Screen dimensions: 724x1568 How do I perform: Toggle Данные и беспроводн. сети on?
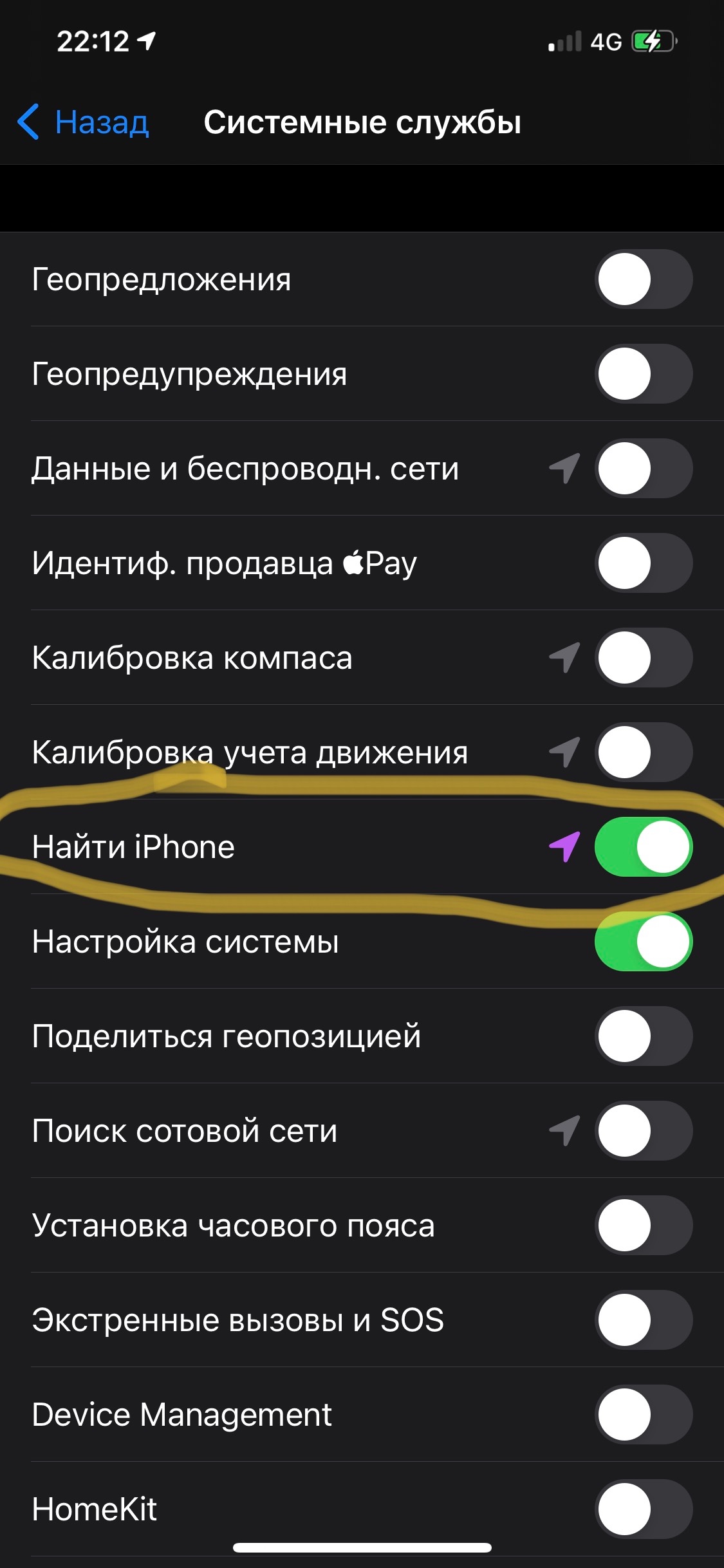click(643, 469)
